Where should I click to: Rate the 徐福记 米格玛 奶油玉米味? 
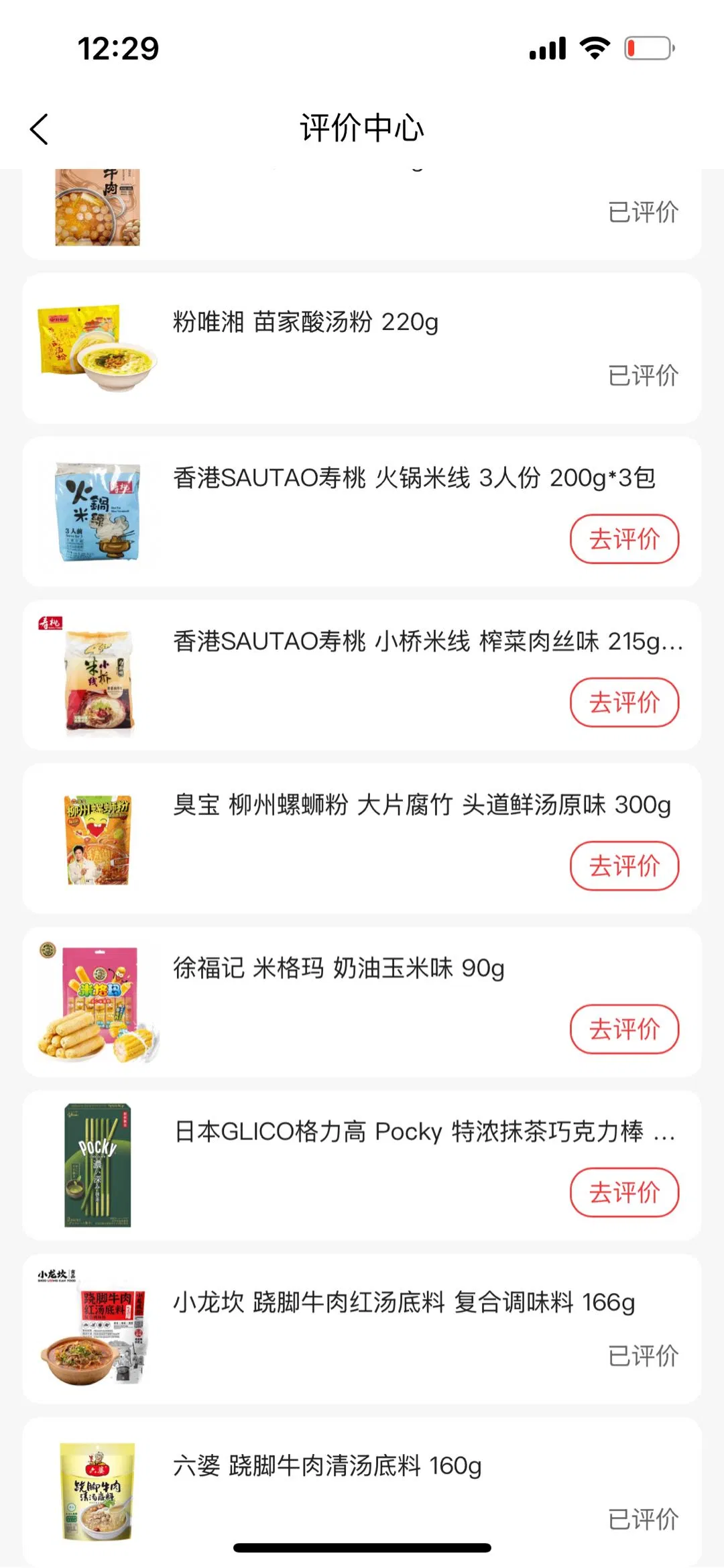(x=624, y=1029)
